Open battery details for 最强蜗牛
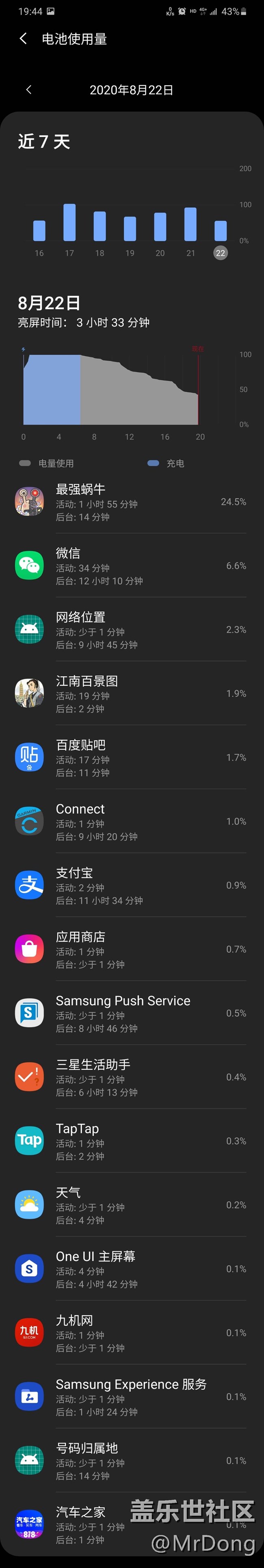Image resolution: width=264 pixels, height=1568 pixels. (x=132, y=503)
